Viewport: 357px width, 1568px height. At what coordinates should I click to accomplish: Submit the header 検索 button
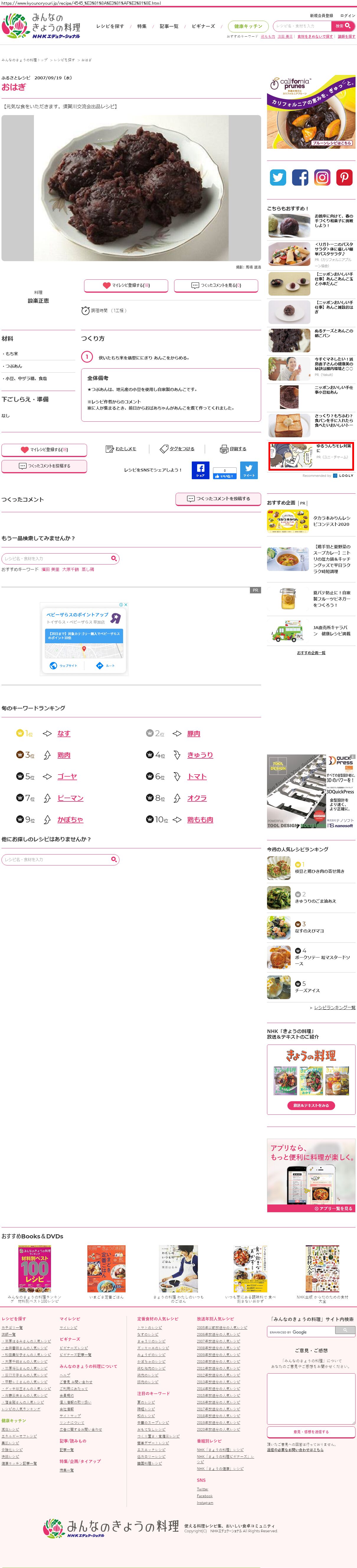(343, 26)
